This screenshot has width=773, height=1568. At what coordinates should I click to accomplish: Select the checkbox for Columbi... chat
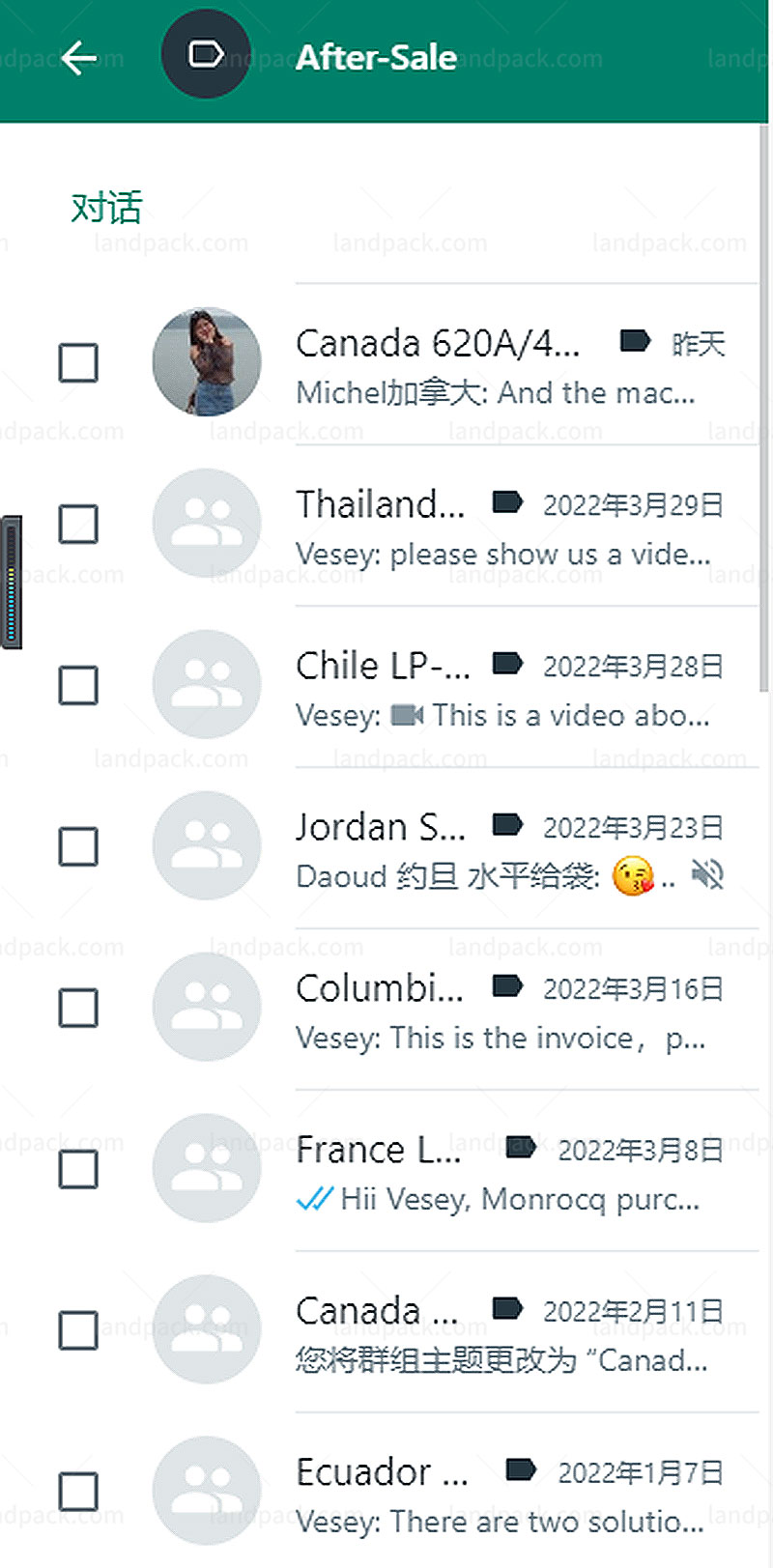coord(78,1009)
